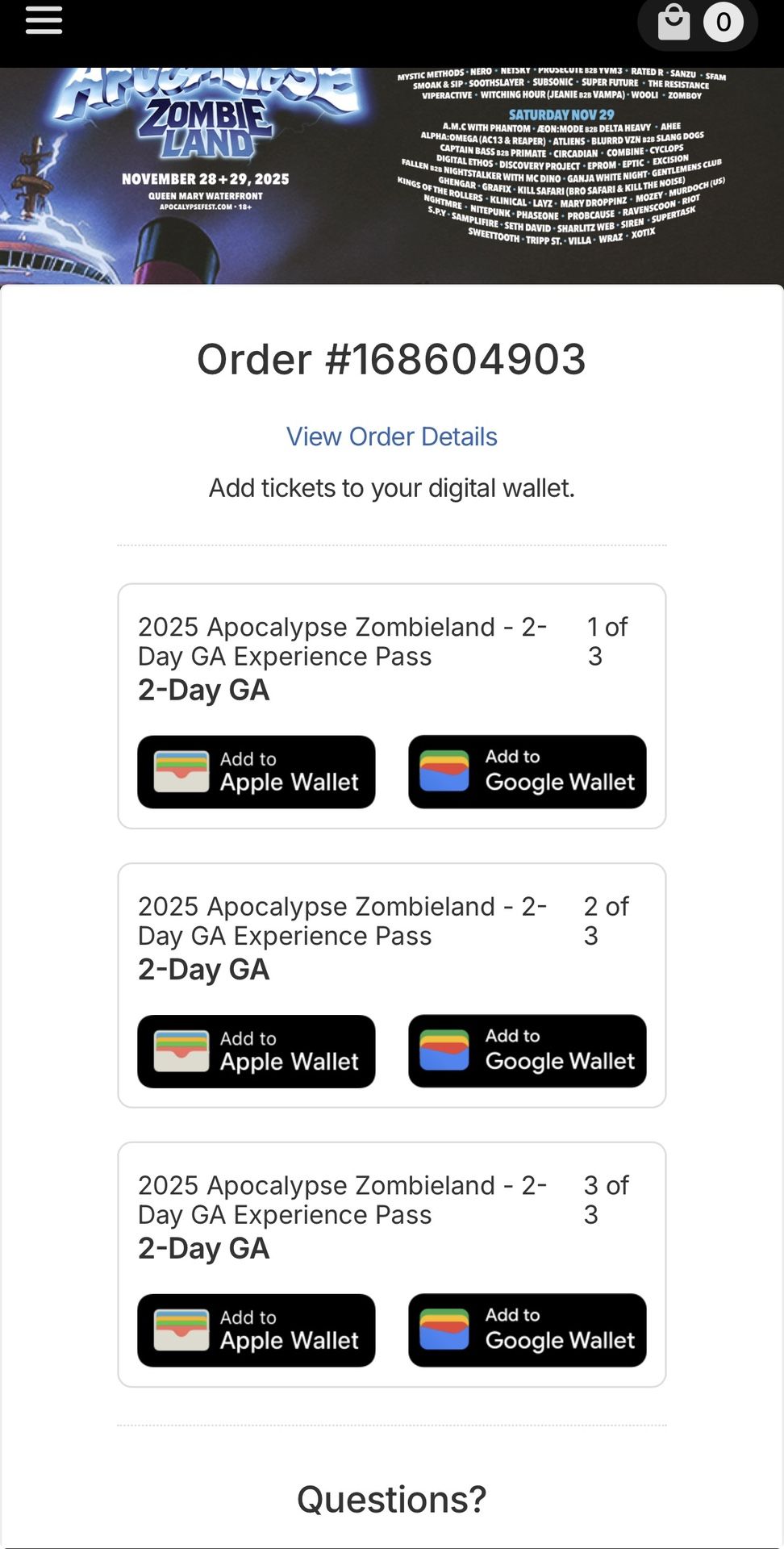The image size is (784, 1549).
Task: Add third 2-Day GA pass to Apple Wallet
Action: click(256, 1330)
